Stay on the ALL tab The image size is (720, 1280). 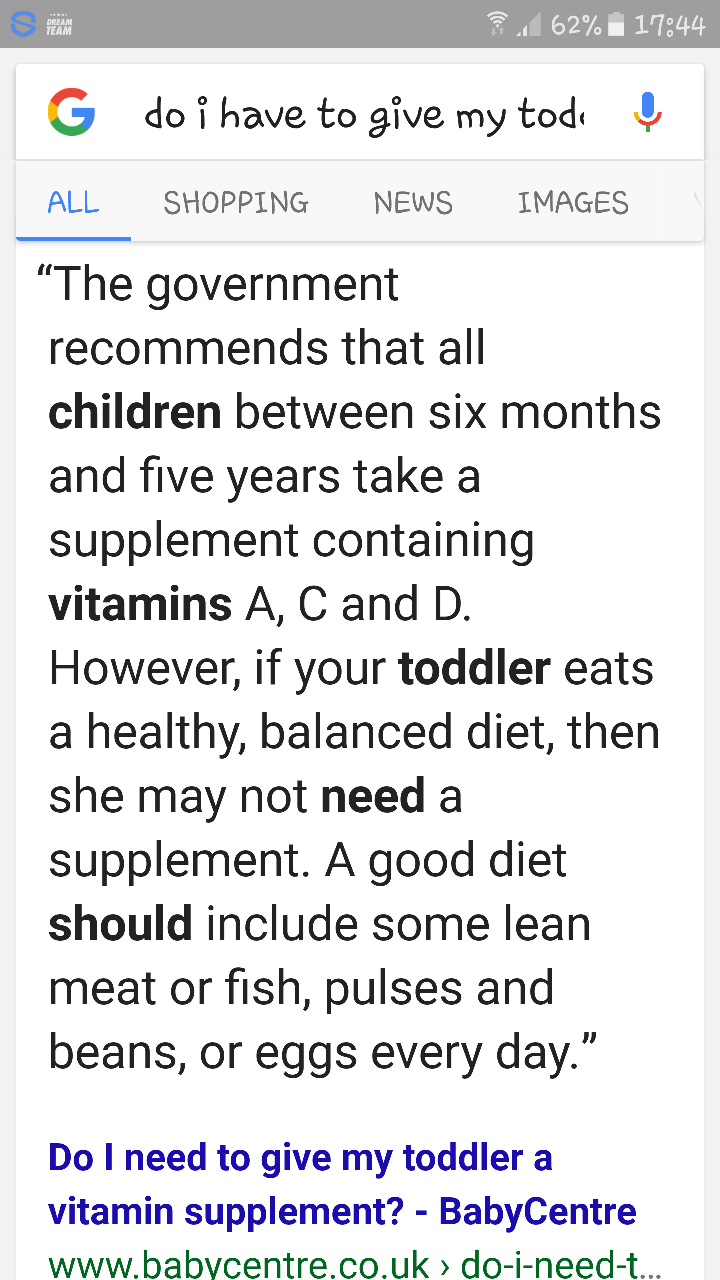[72, 202]
